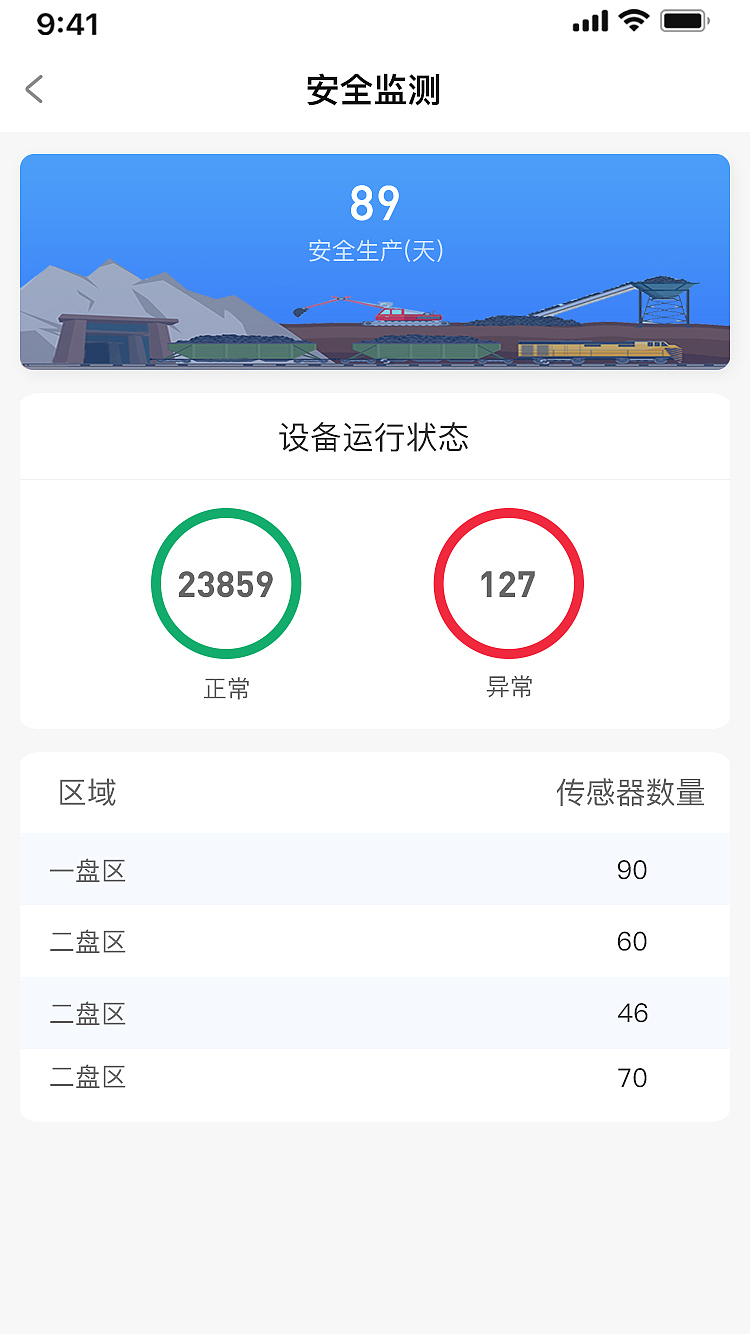Click the 89 safety days counter
The height and width of the screenshot is (1334, 750).
(375, 202)
